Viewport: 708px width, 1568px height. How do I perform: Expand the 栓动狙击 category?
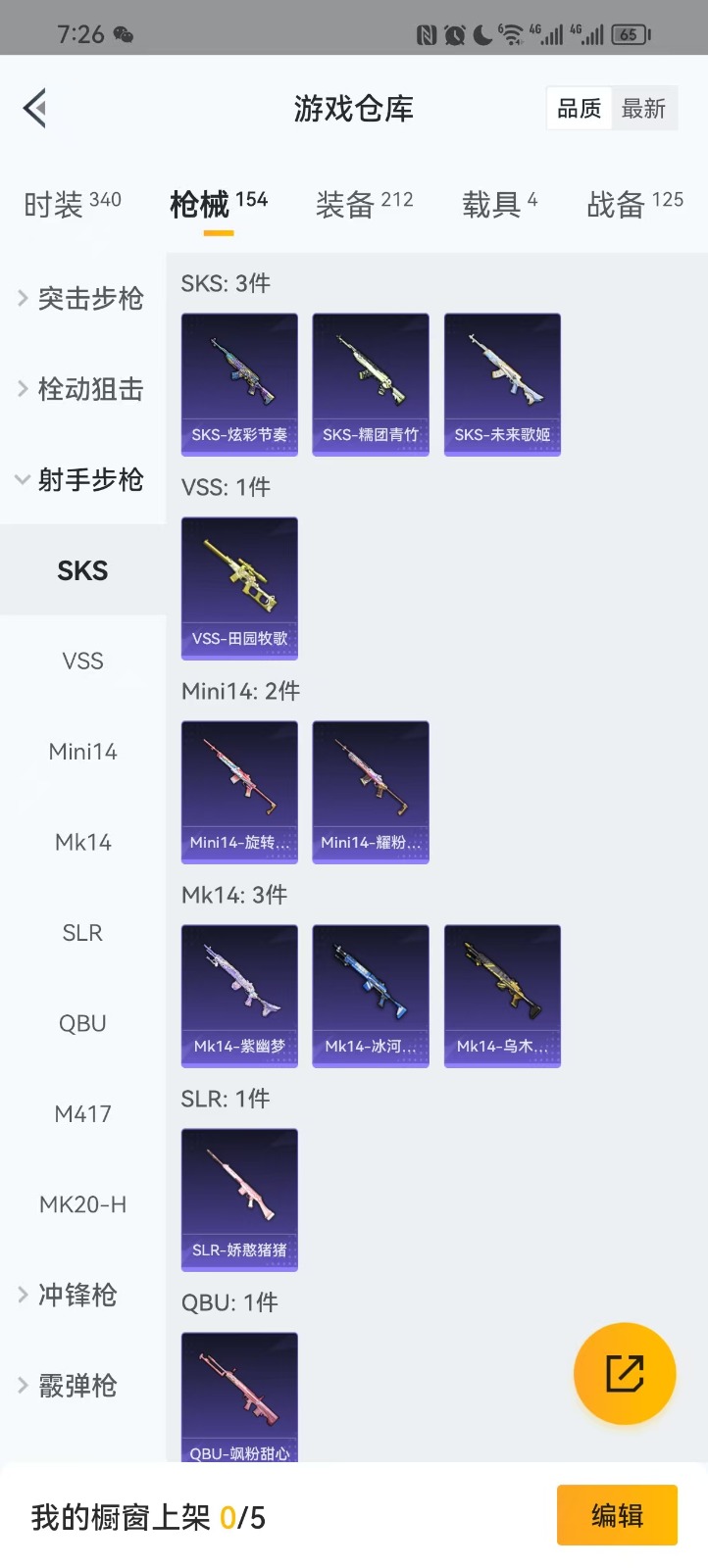83,389
